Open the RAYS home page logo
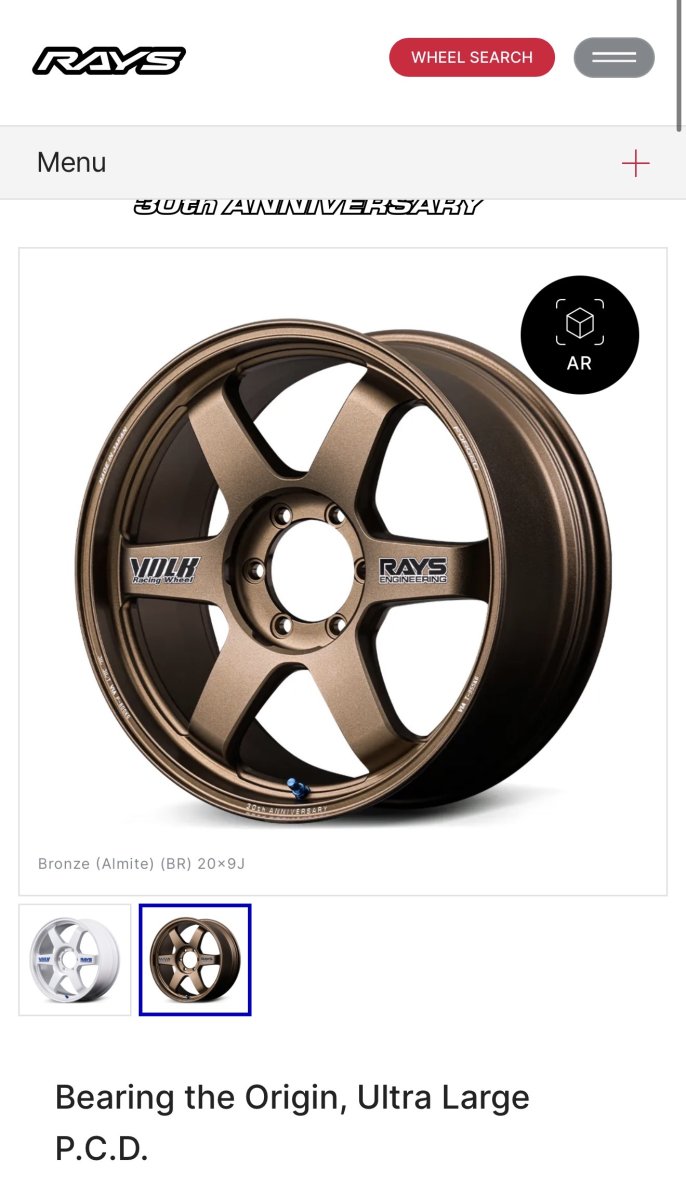The image size is (686, 1200). (x=109, y=60)
